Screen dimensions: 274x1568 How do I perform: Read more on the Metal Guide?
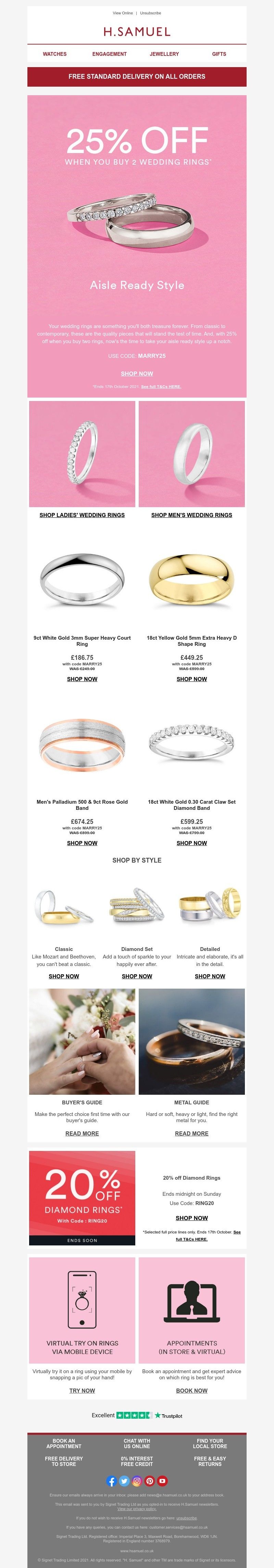pos(192,1133)
